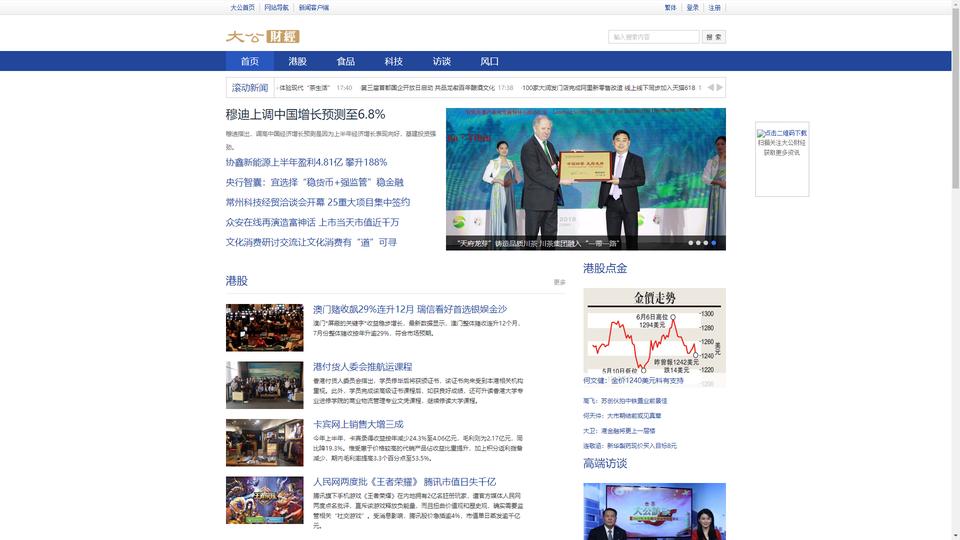Open the 访谈 tab
This screenshot has height=540, width=960.
click(442, 61)
